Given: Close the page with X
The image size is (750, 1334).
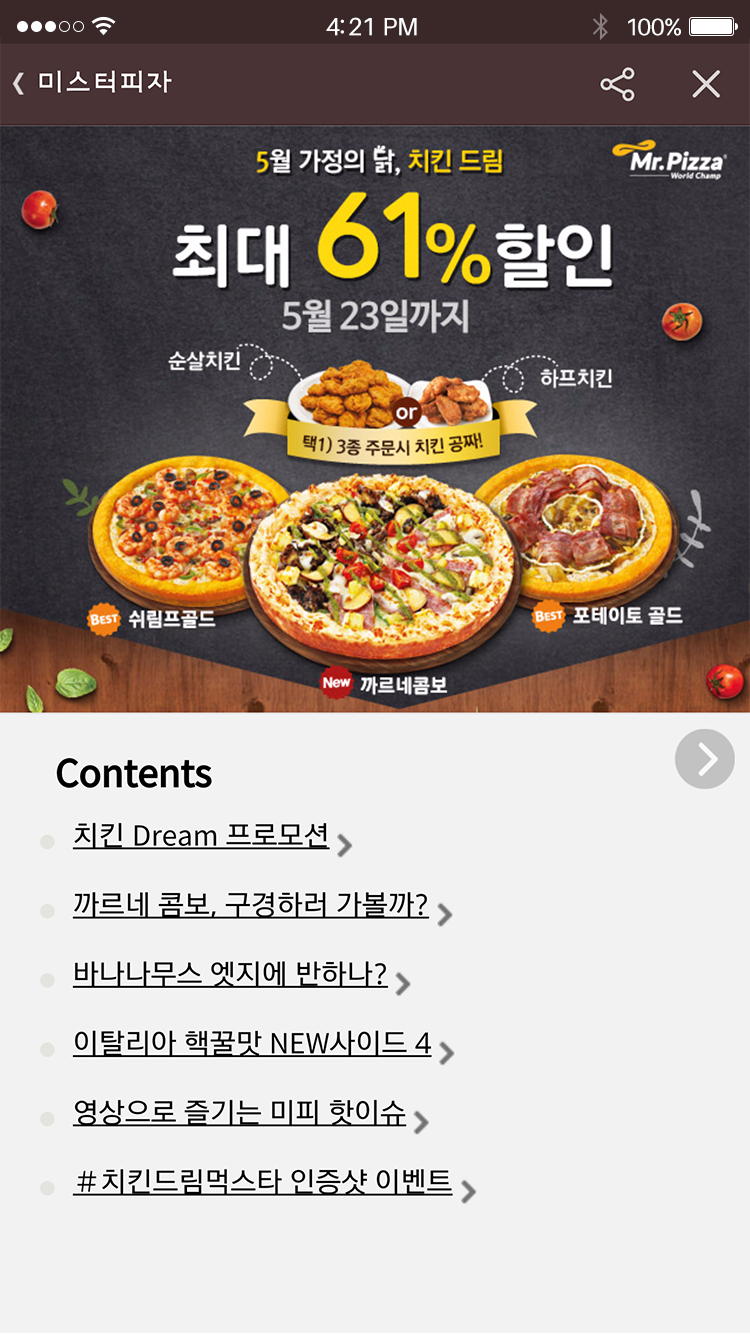Looking at the screenshot, I should tap(706, 84).
